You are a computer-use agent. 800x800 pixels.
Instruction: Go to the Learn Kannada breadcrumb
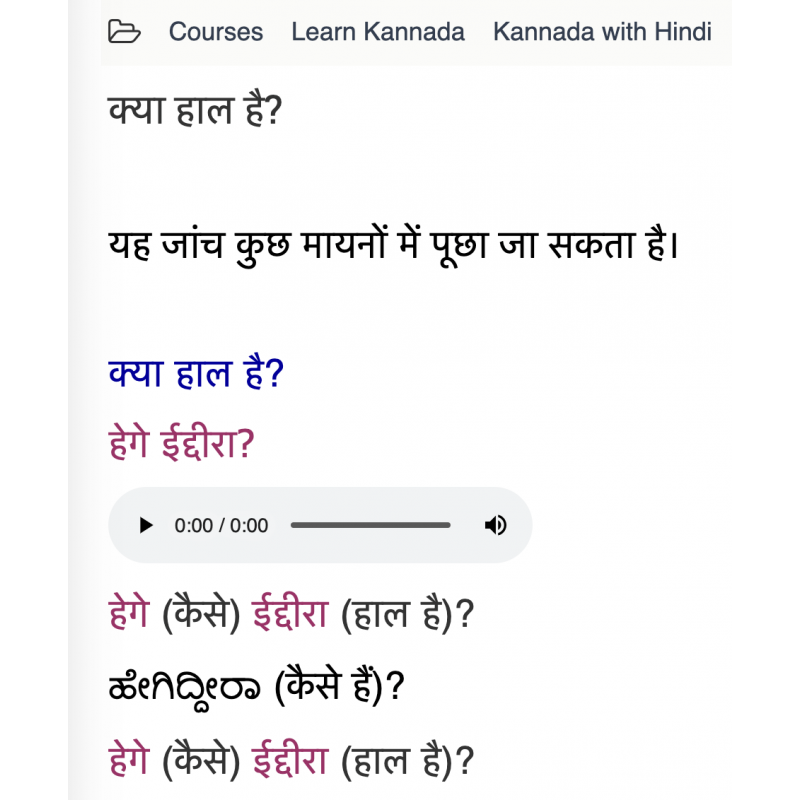[378, 32]
